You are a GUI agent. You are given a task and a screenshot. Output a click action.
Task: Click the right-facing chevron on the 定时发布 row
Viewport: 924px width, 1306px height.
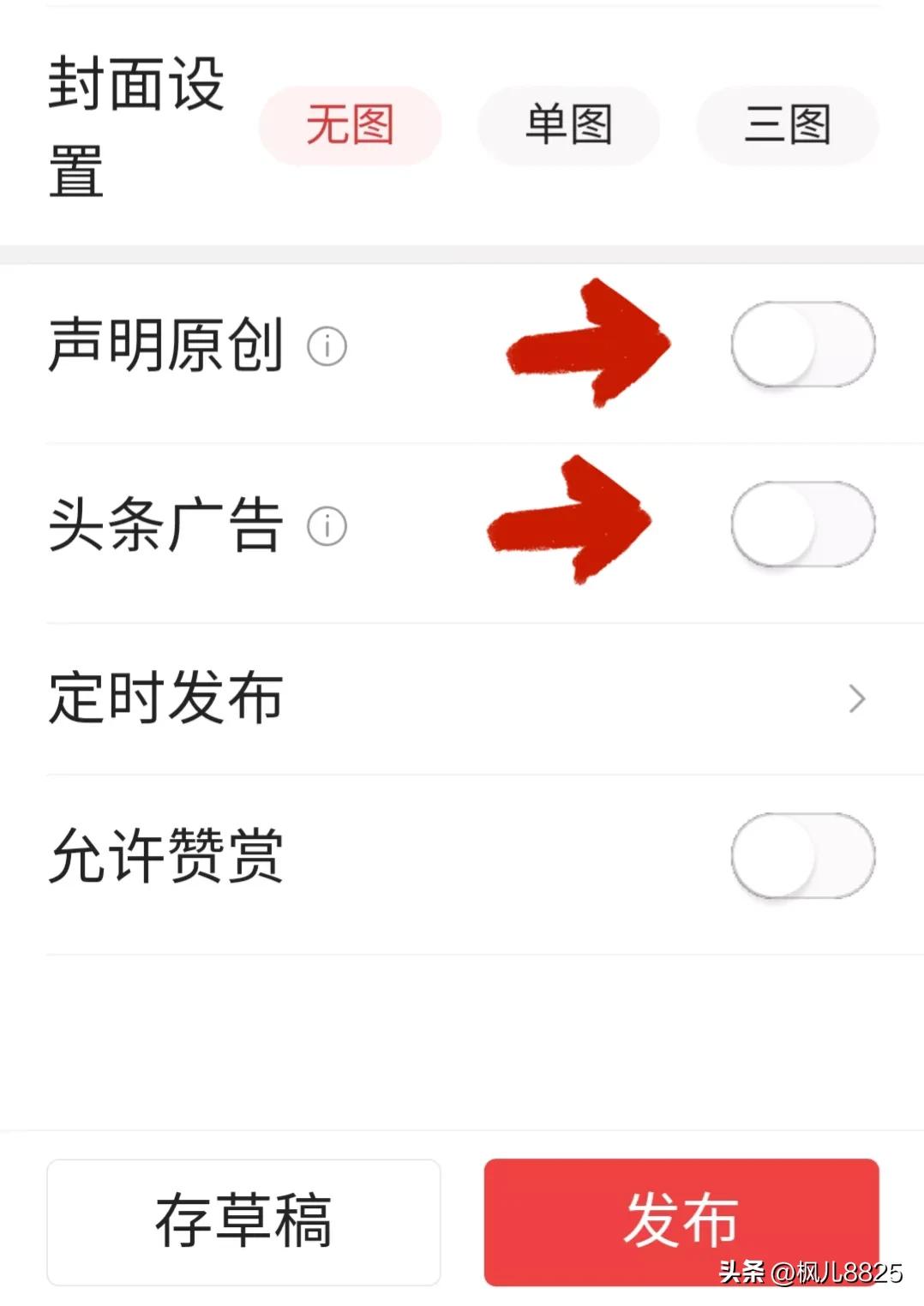click(x=856, y=700)
